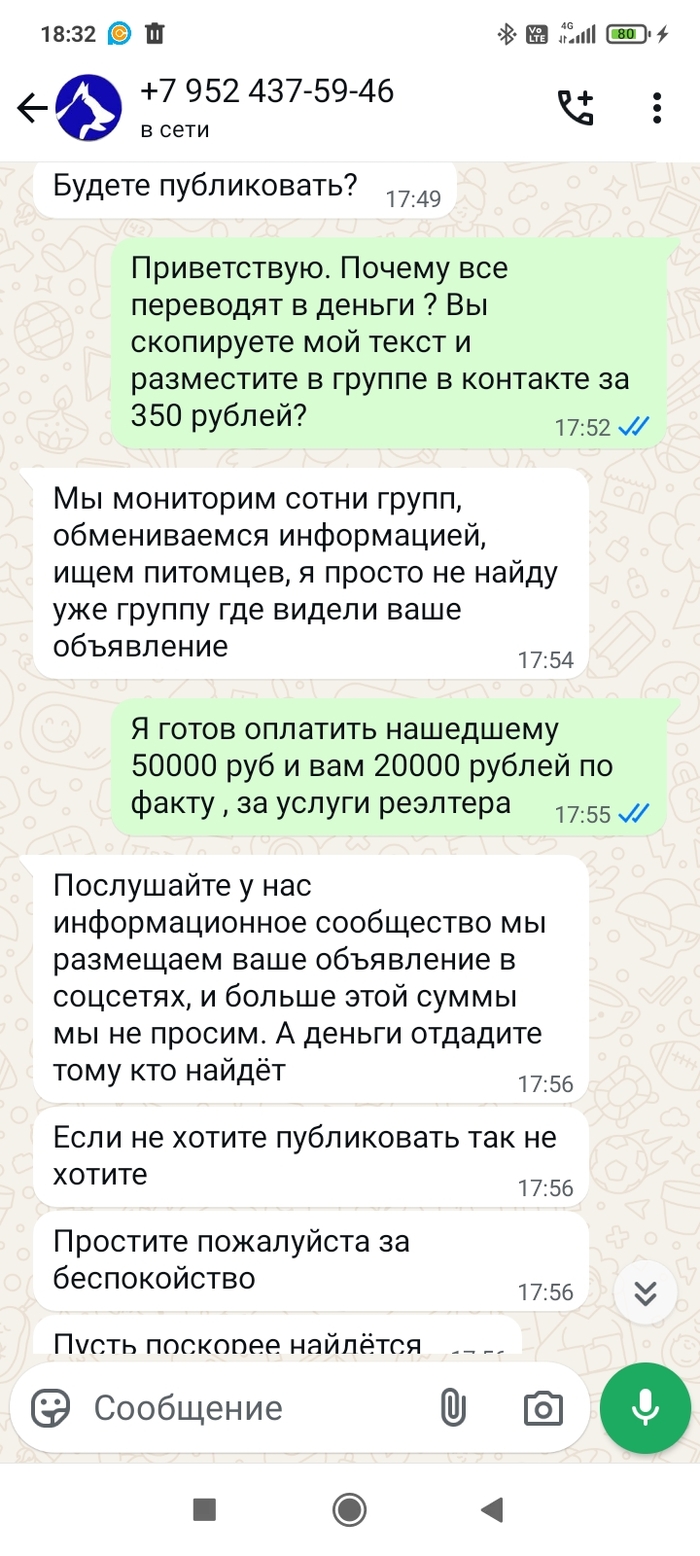Start a call with this contact
The height and width of the screenshot is (1556, 700).
[x=575, y=108]
